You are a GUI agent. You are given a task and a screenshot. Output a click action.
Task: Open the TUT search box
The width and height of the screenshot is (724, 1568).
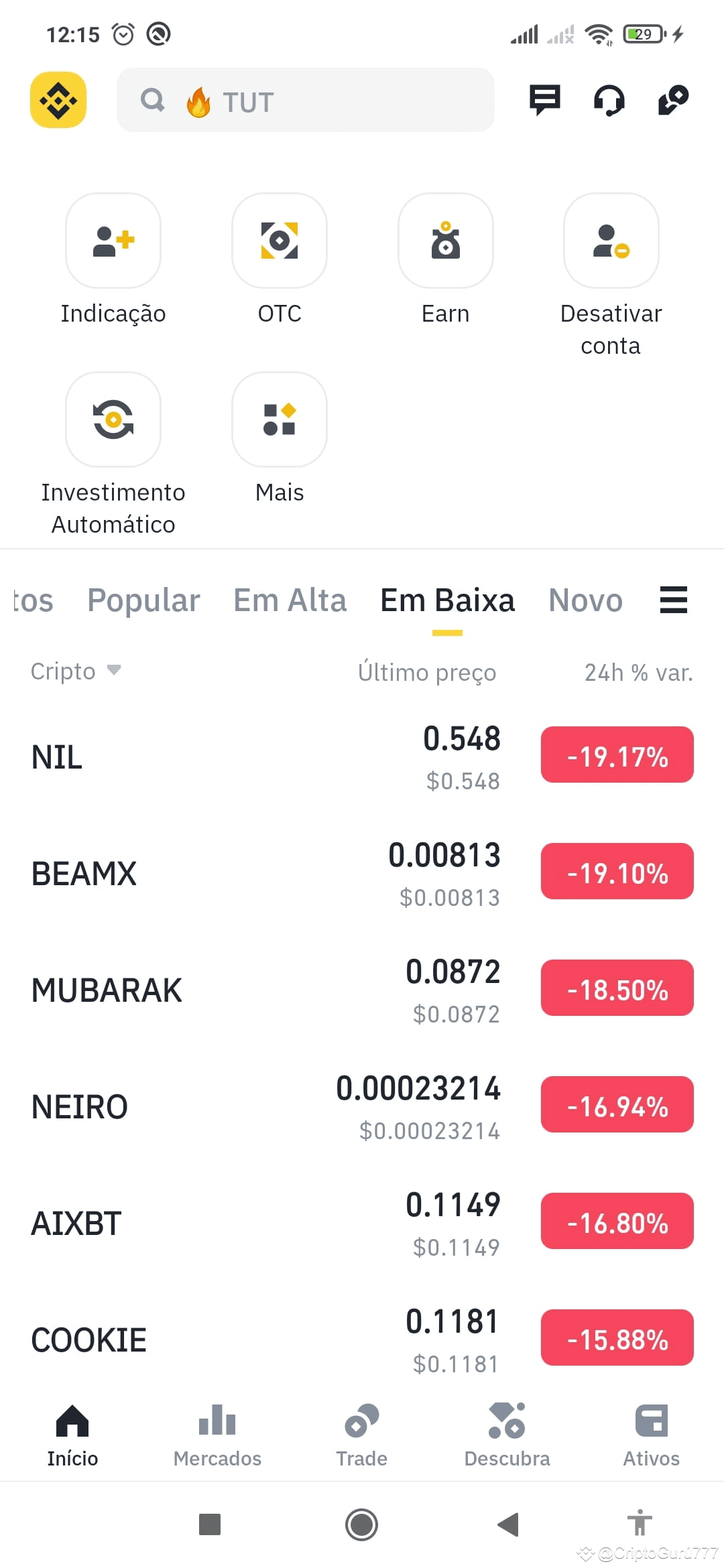306,100
